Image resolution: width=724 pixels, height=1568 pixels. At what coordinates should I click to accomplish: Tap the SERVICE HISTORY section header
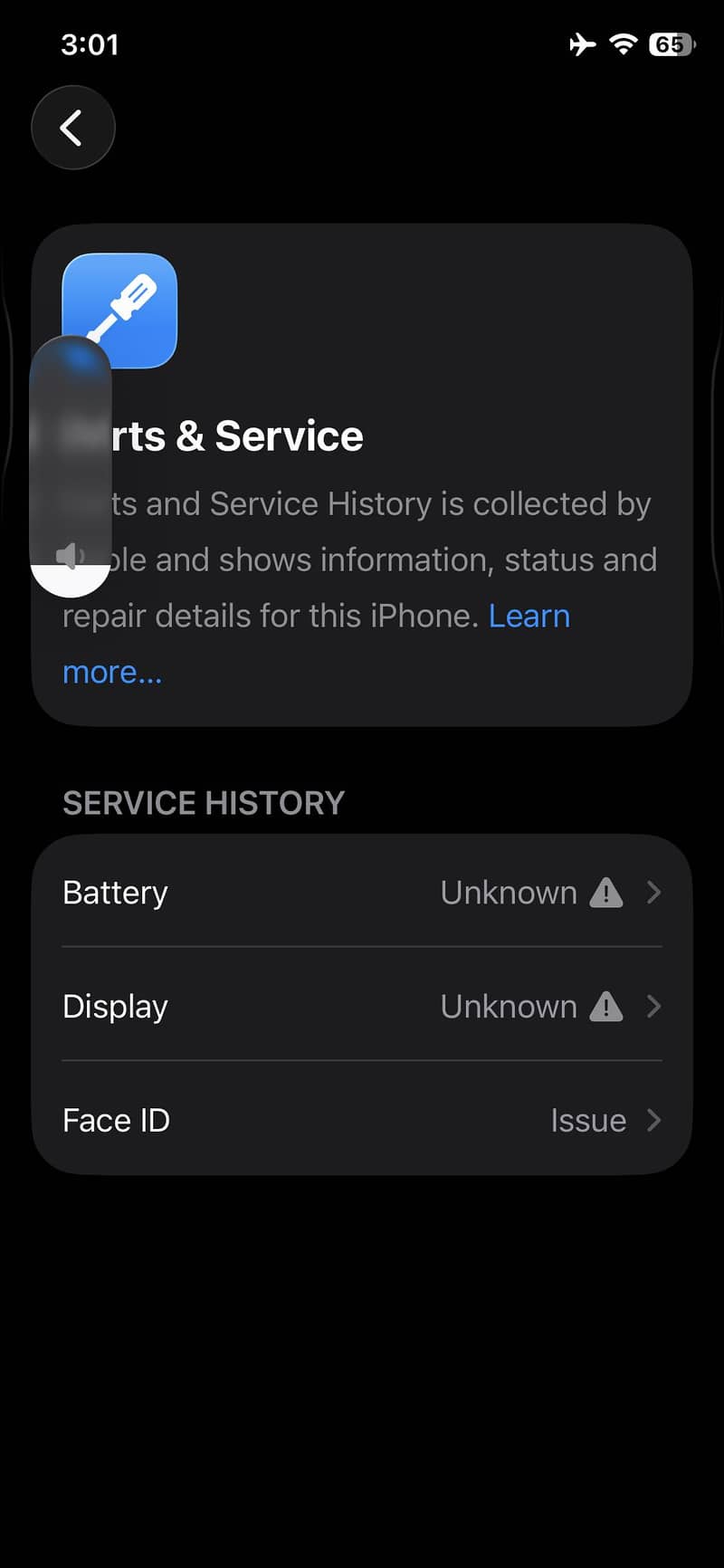click(203, 803)
